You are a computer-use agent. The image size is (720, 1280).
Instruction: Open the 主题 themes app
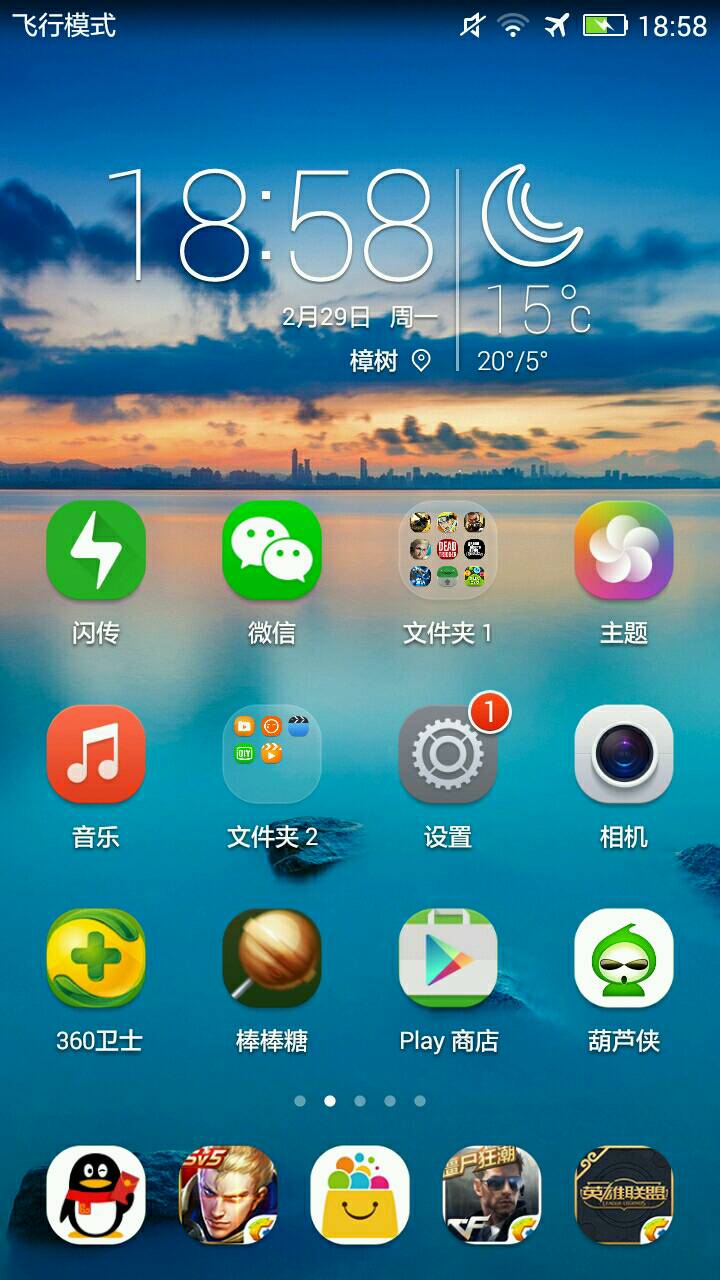624,550
